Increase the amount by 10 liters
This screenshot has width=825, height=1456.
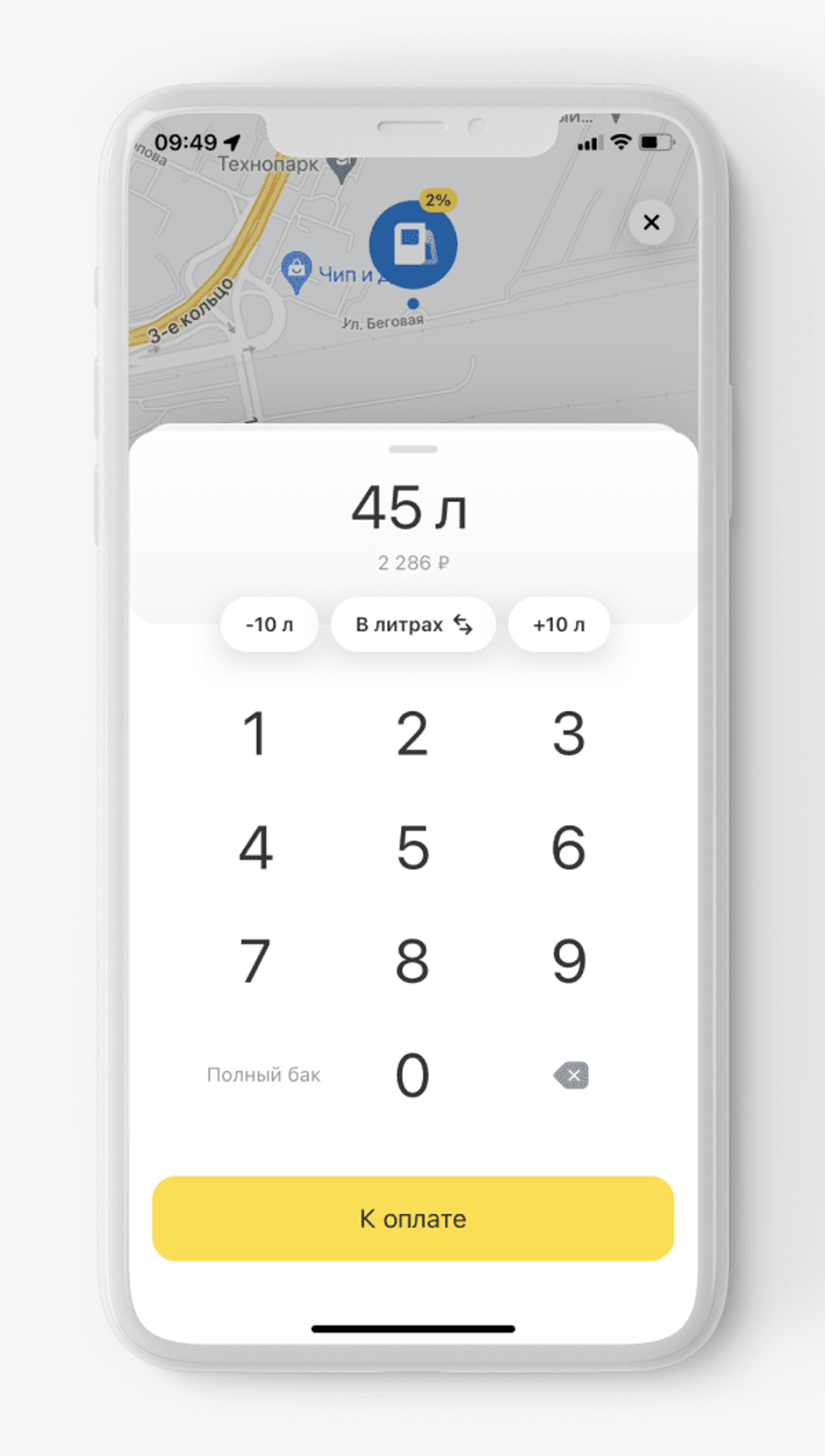pyautogui.click(x=559, y=624)
